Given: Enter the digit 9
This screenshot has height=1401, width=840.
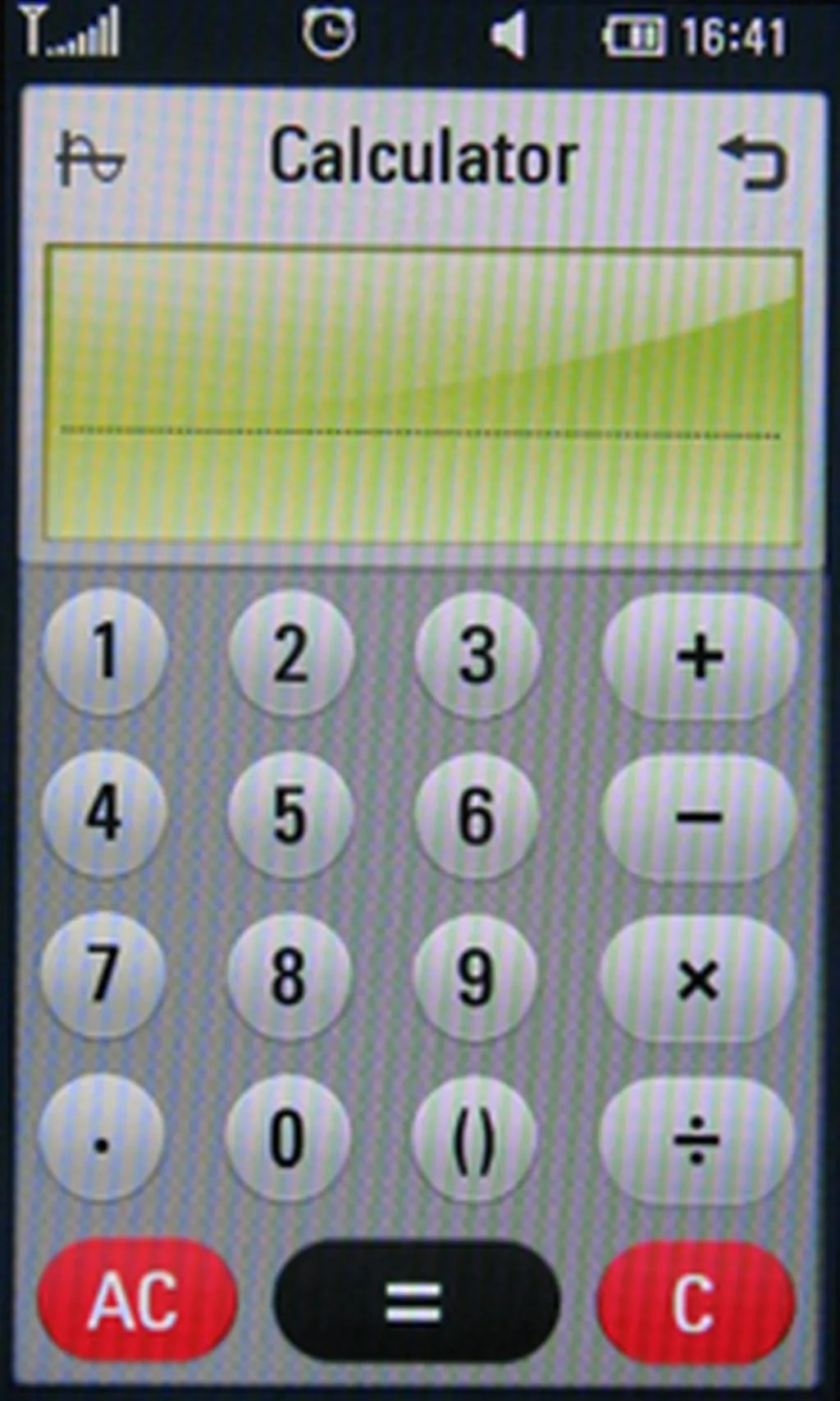Looking at the screenshot, I should tap(476, 977).
